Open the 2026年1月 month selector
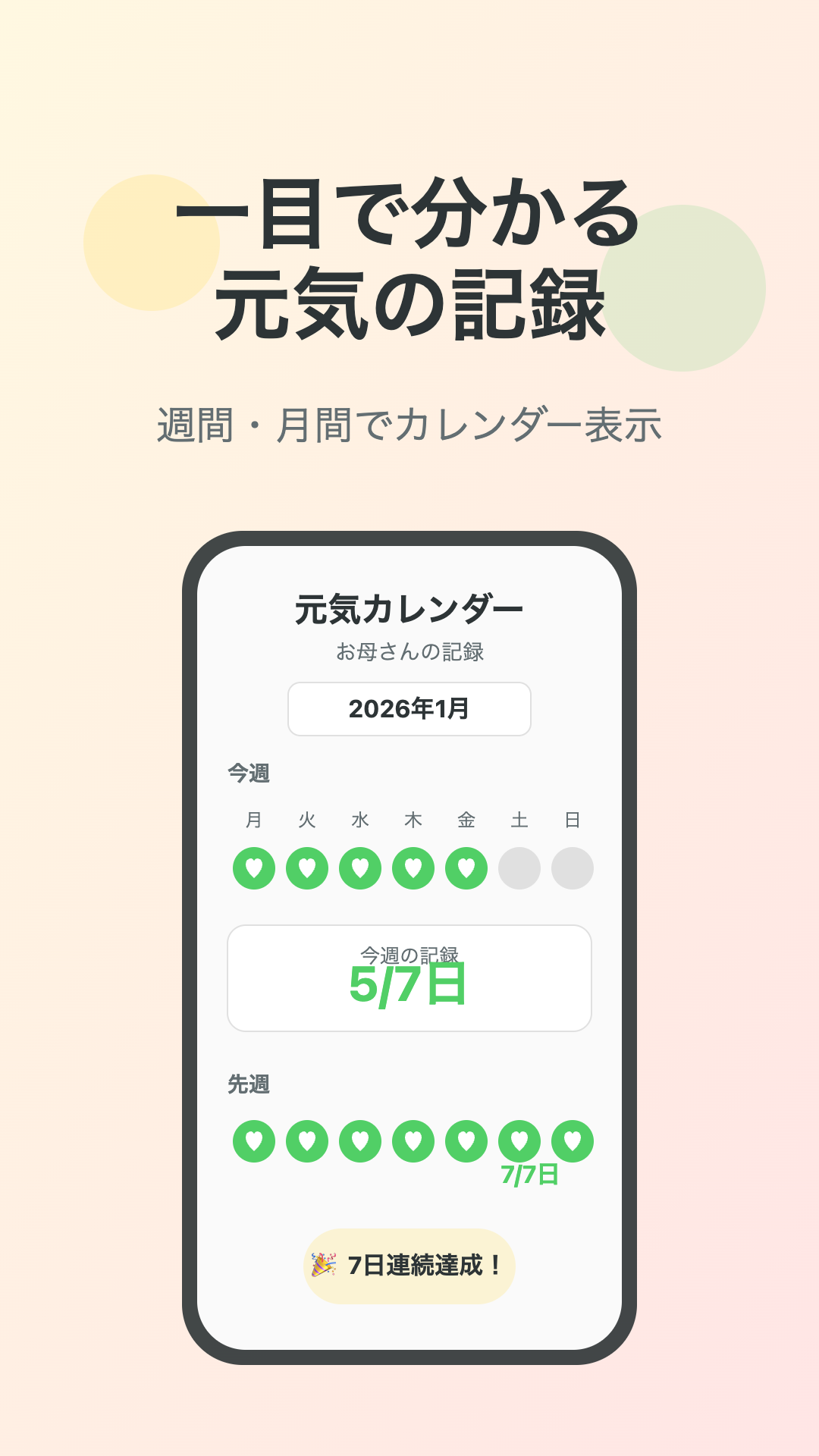This screenshot has height=1456, width=819. coord(409,708)
